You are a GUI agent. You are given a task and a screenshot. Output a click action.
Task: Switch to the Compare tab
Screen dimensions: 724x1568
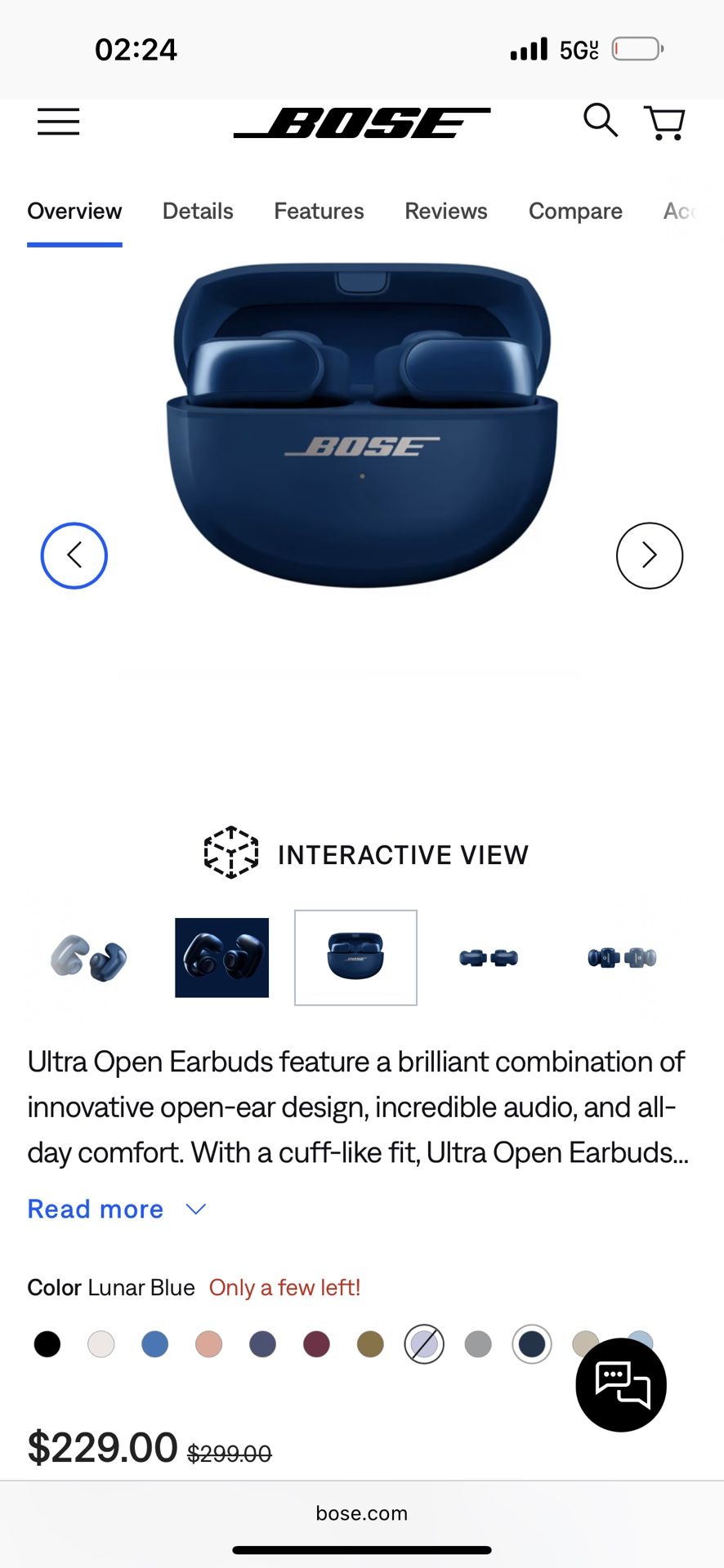(x=575, y=211)
